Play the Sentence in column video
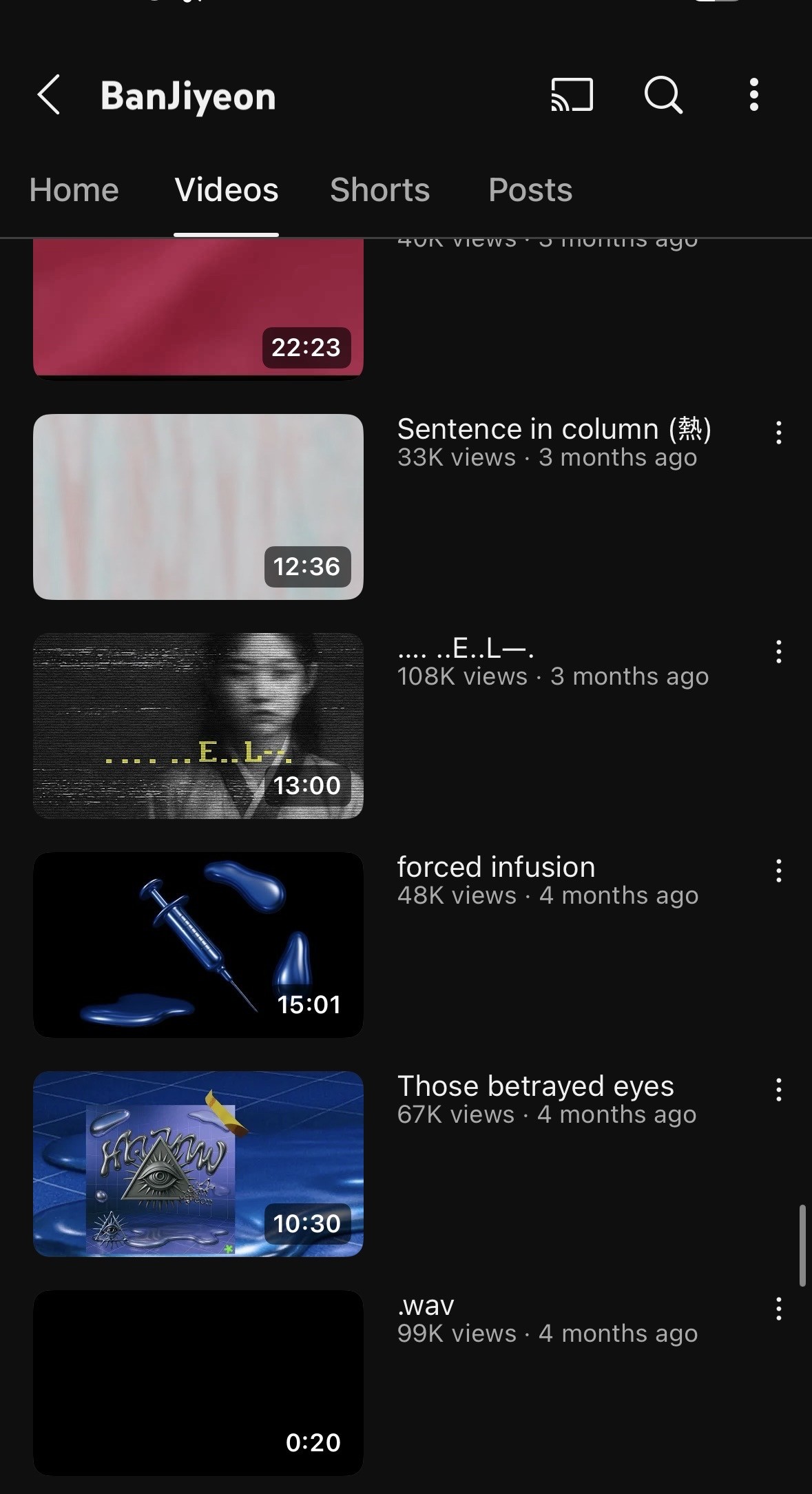The image size is (812, 1494). (x=198, y=507)
